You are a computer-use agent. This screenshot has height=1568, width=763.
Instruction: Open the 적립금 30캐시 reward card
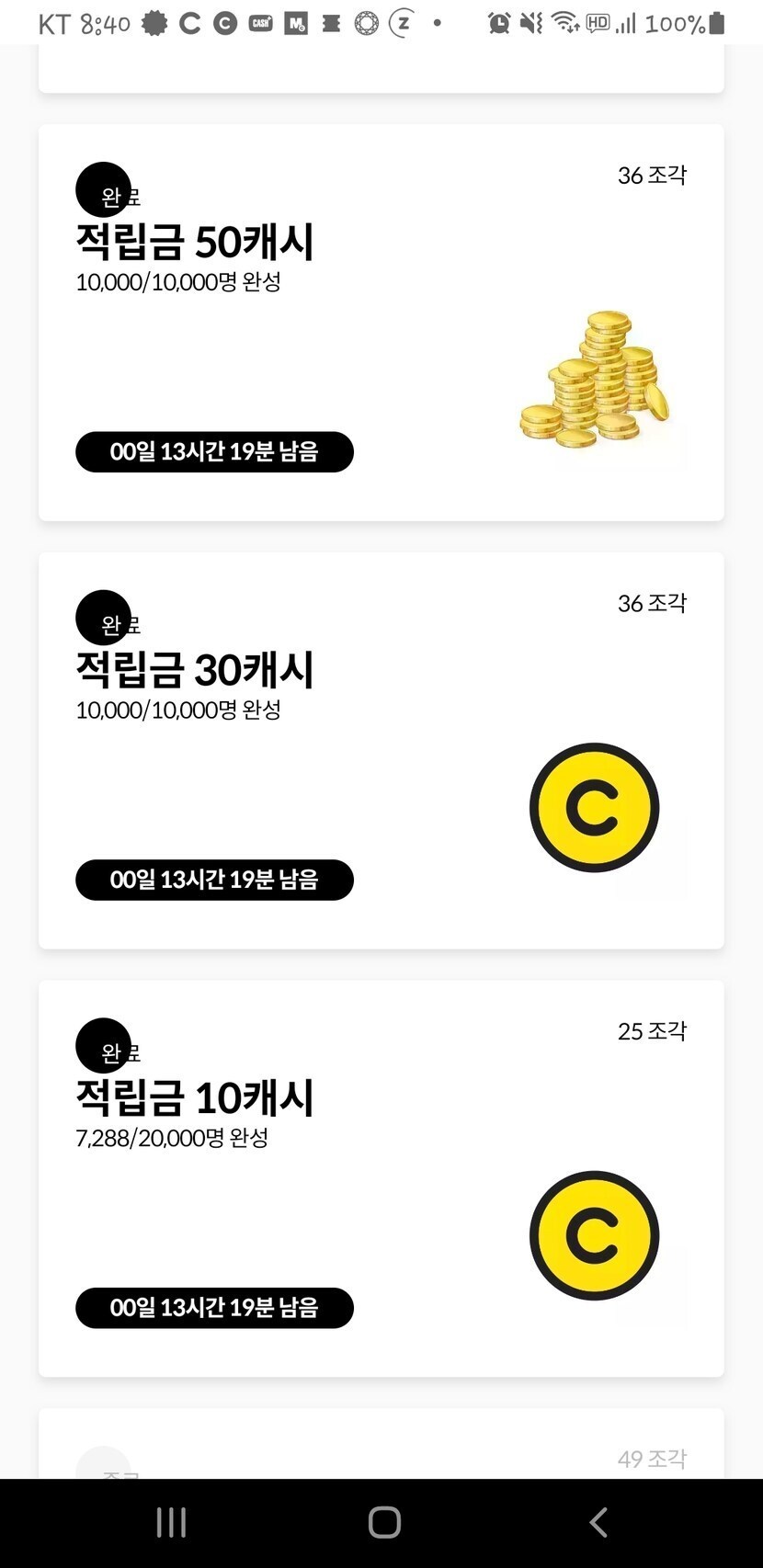pyautogui.click(x=381, y=751)
